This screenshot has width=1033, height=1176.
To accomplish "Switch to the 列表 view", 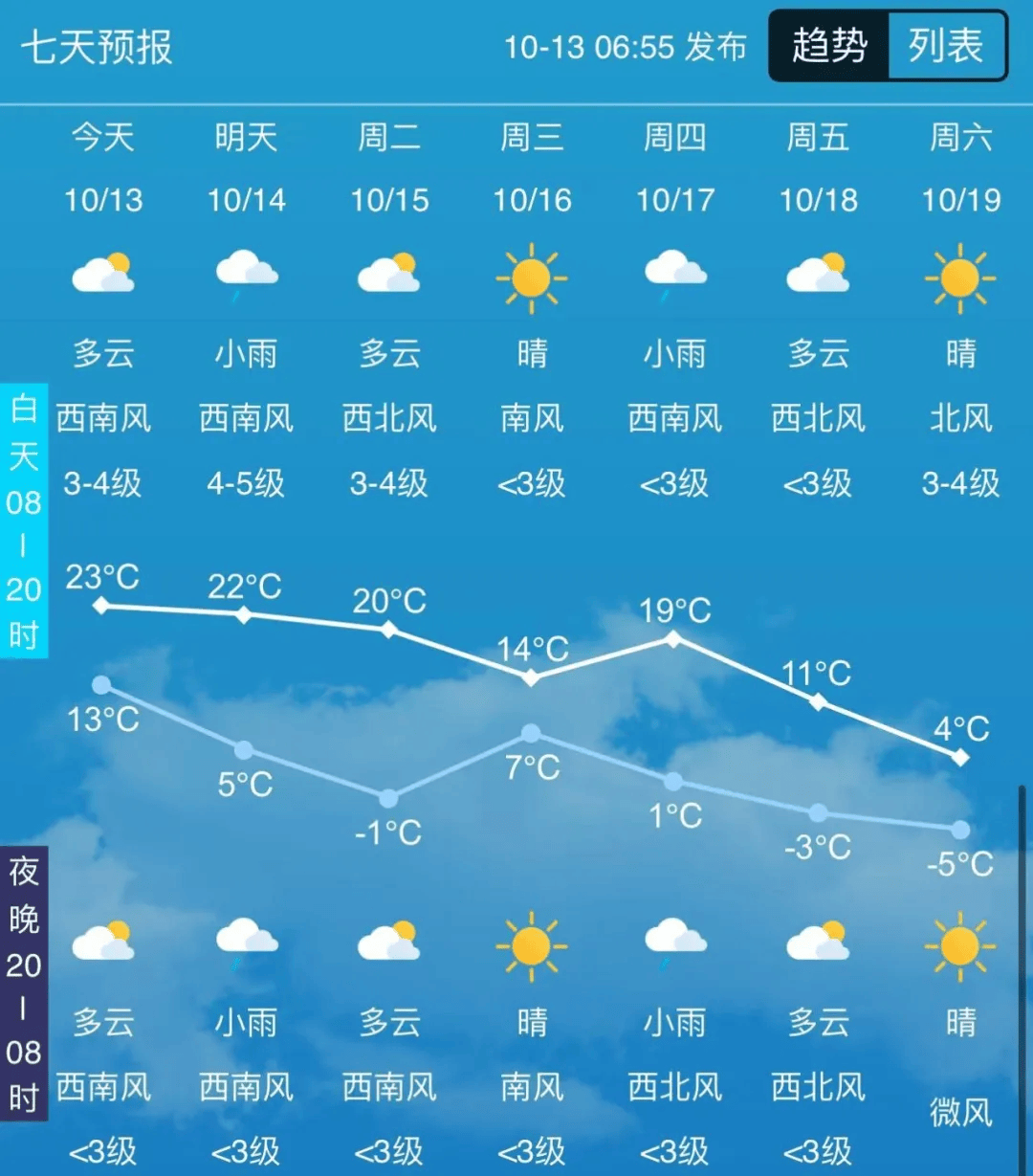I will click(946, 46).
